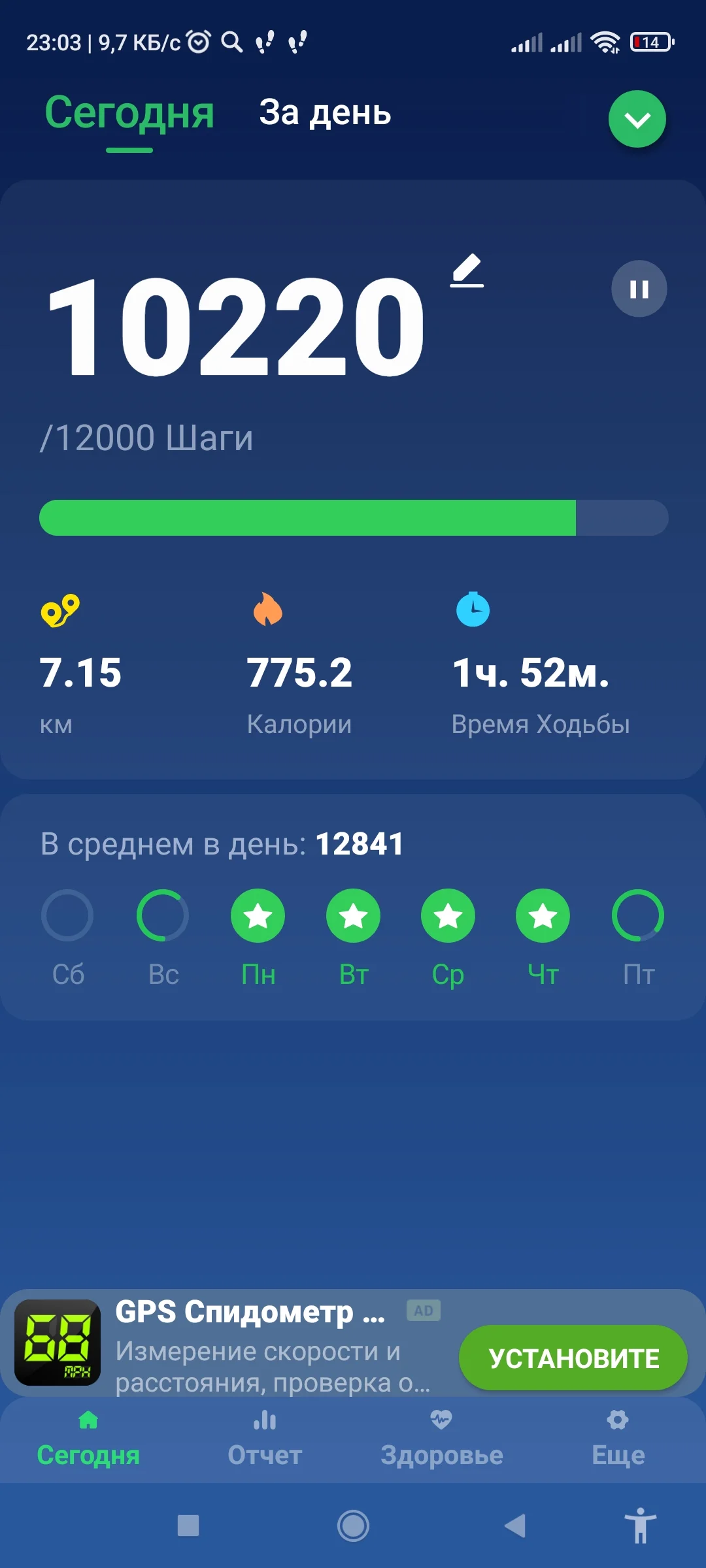Edit step count using the pencil icon
Screen dimensions: 706x1568
coord(468,270)
